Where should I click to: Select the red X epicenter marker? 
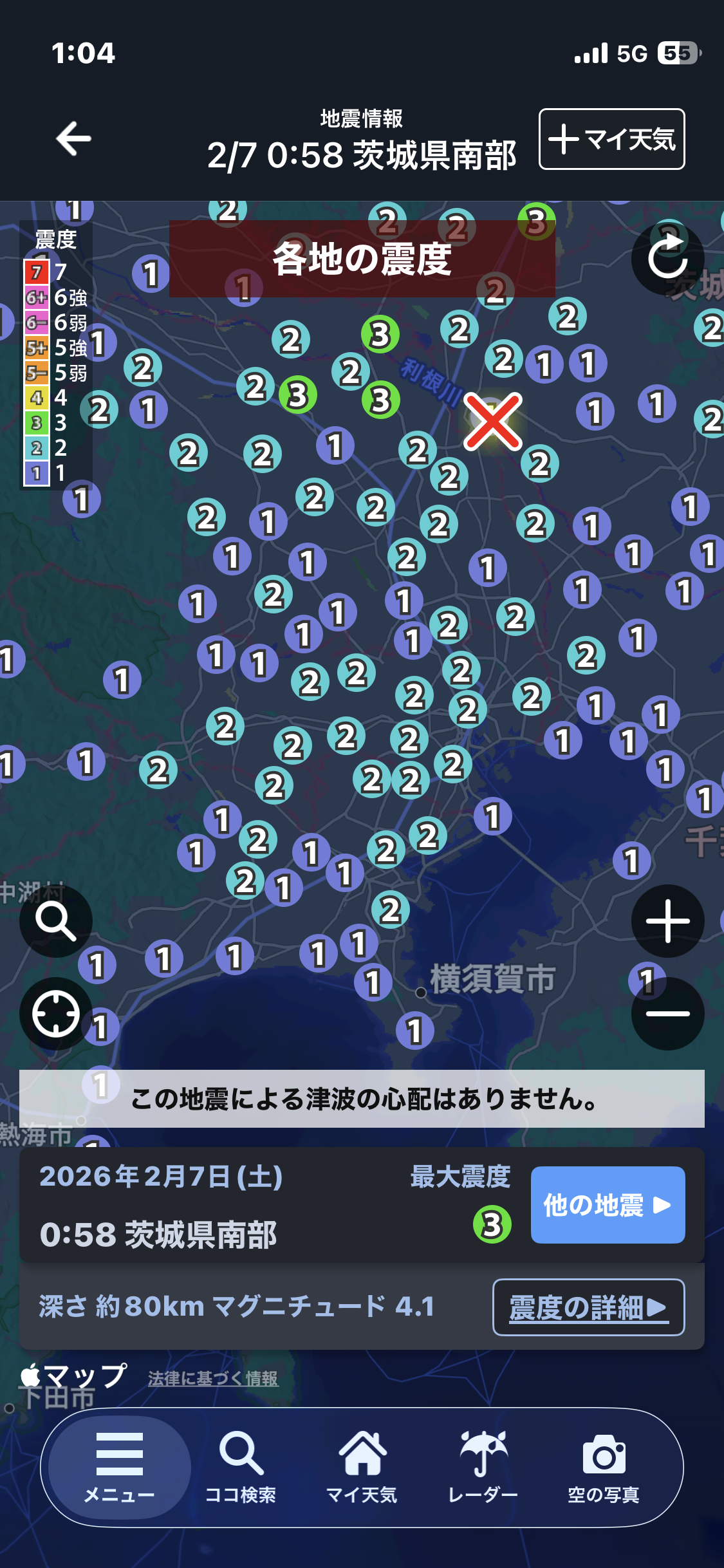pyautogui.click(x=492, y=422)
